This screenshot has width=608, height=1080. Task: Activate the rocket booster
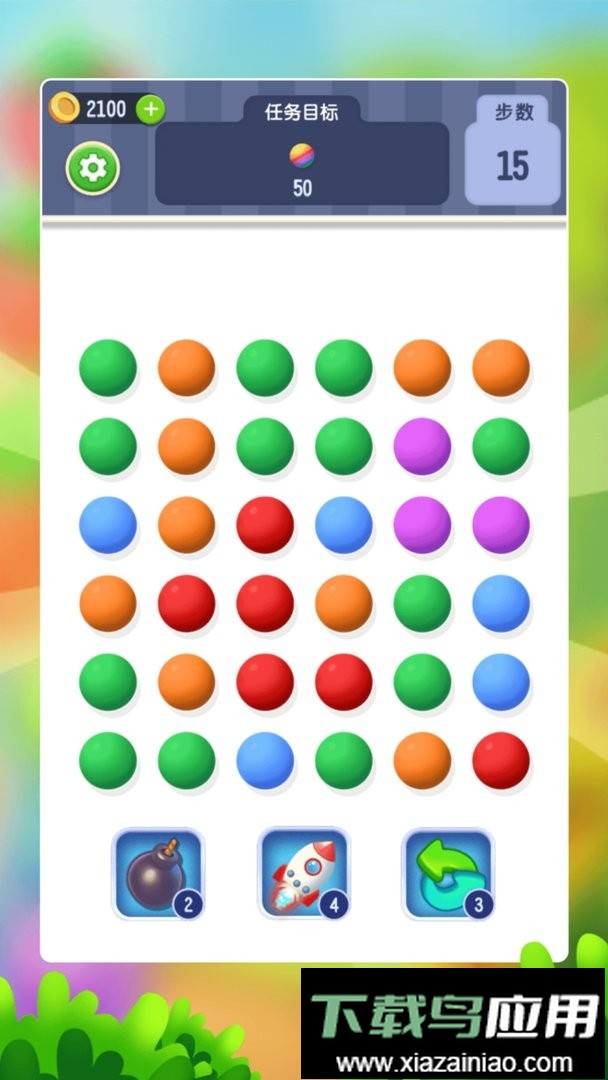pyautogui.click(x=303, y=874)
